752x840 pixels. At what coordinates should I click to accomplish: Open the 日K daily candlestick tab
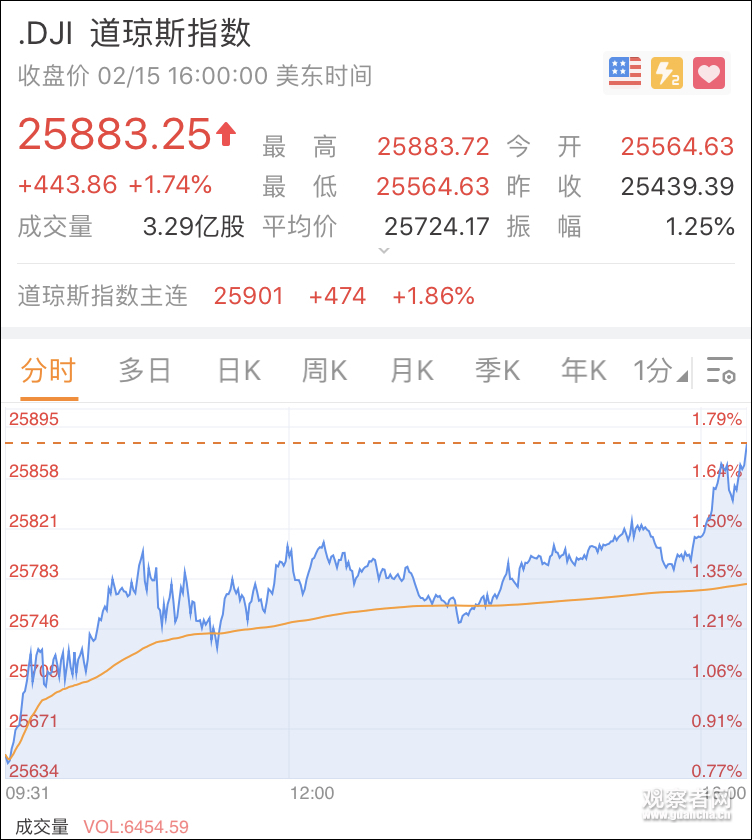tap(235, 370)
